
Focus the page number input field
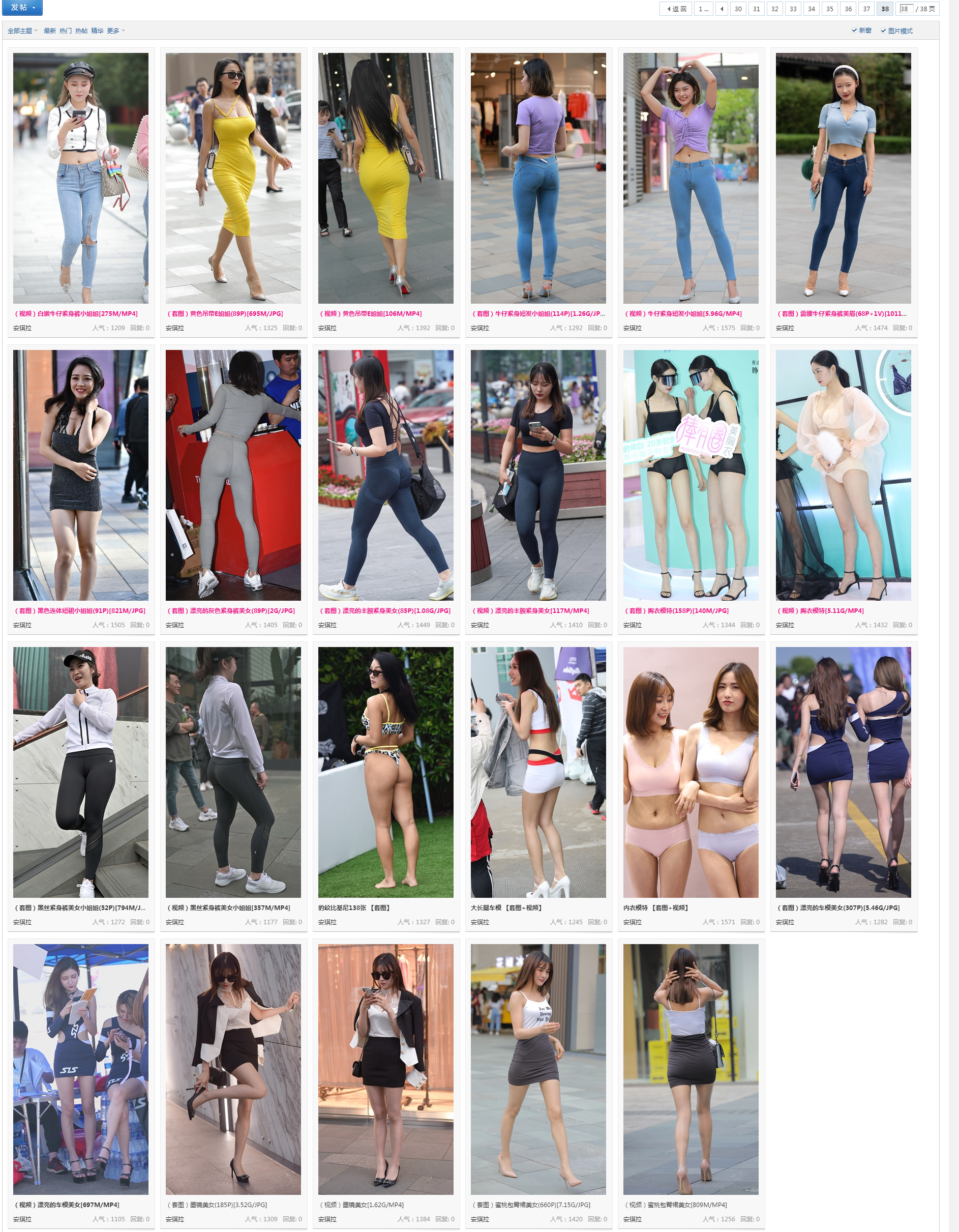tap(906, 9)
